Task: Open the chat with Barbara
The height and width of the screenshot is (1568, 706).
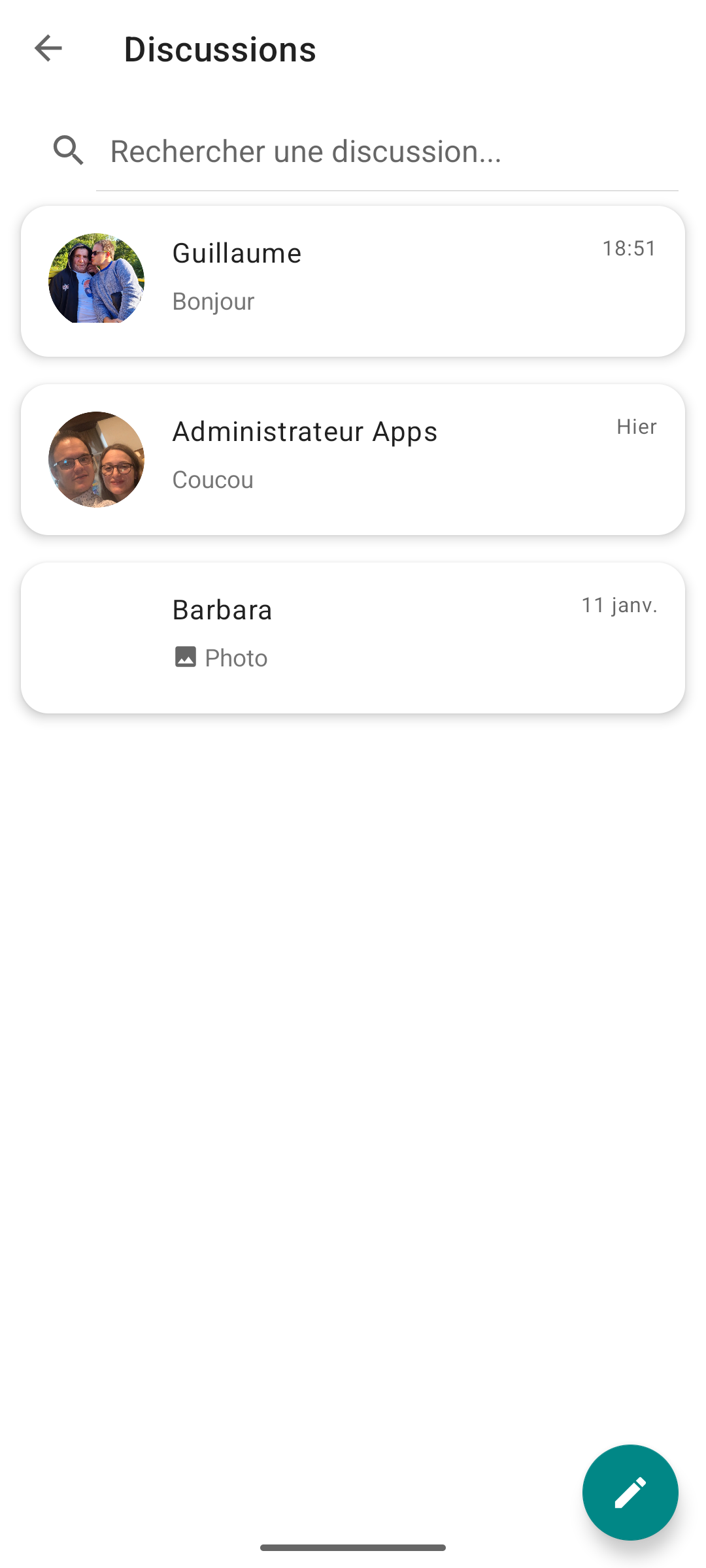Action: pyautogui.click(x=353, y=636)
